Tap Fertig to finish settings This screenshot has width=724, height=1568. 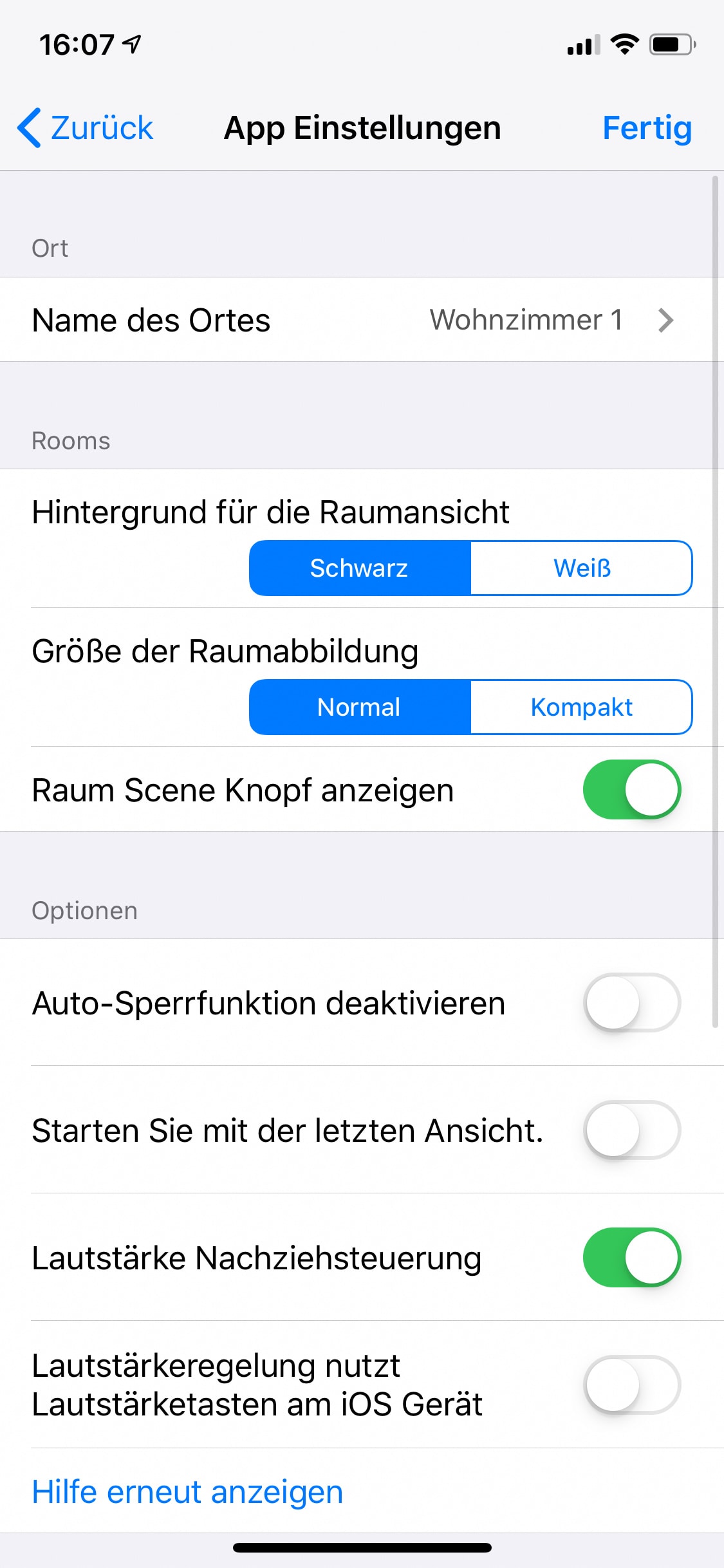[646, 127]
